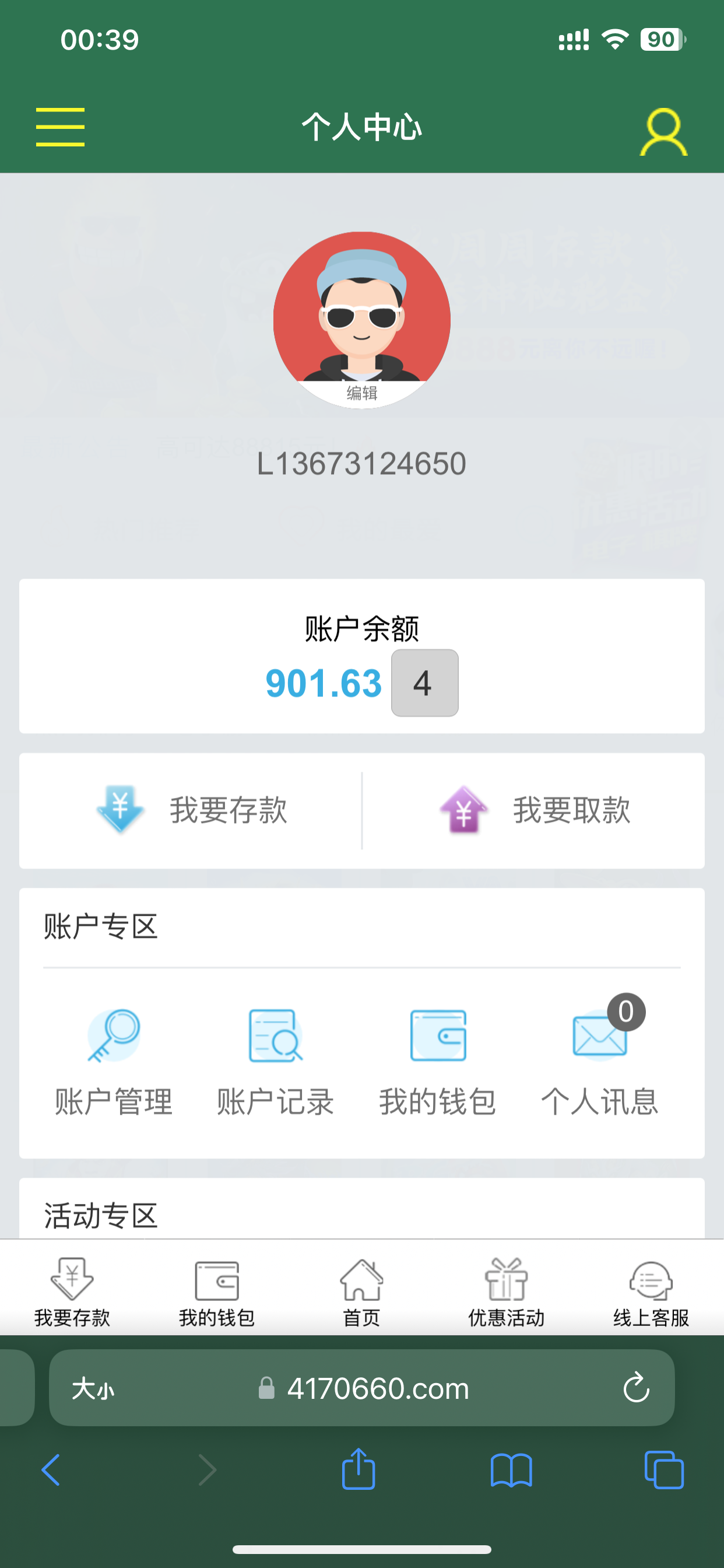This screenshot has height=1568, width=724.
Task: Contact 线上客服 online support
Action: [x=651, y=1290]
